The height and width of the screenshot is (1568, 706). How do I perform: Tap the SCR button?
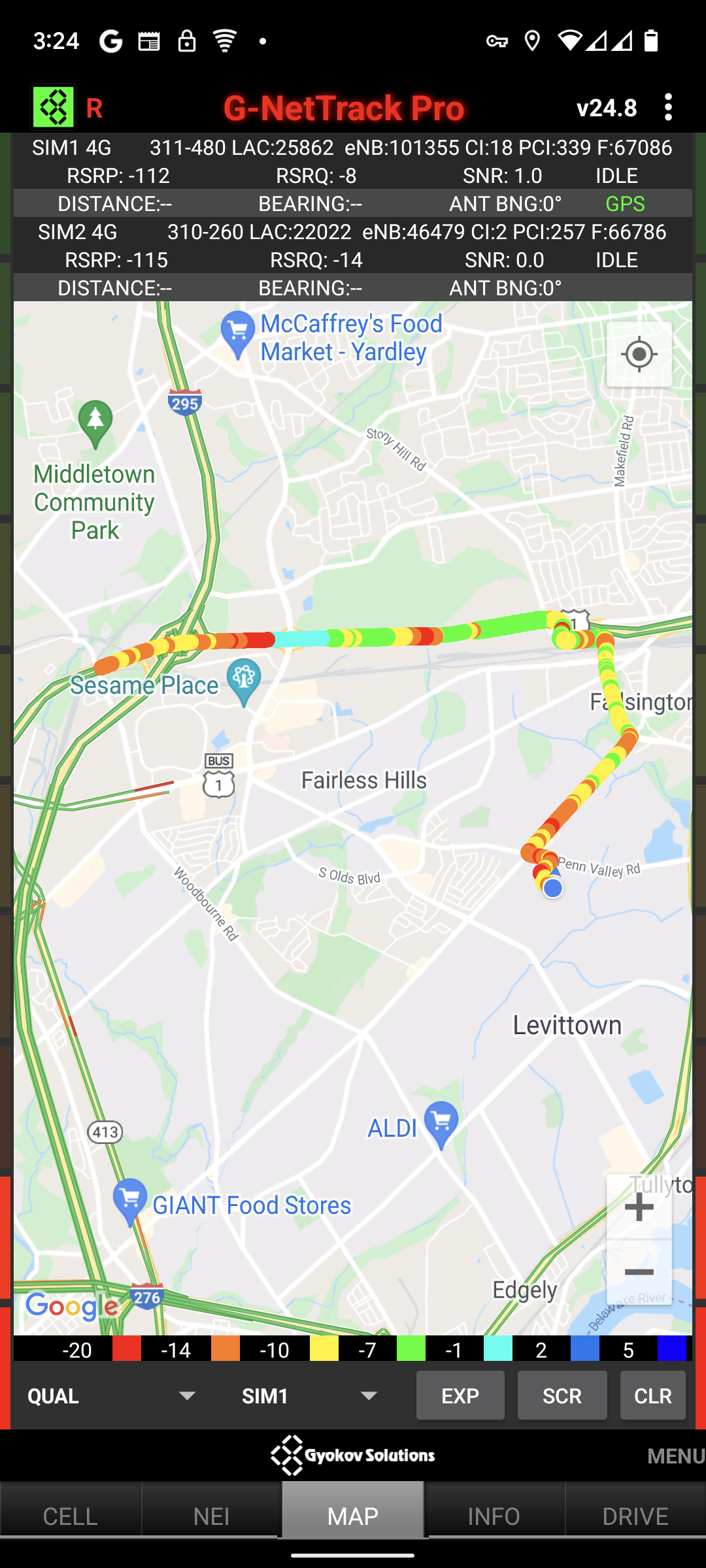pos(562,1396)
